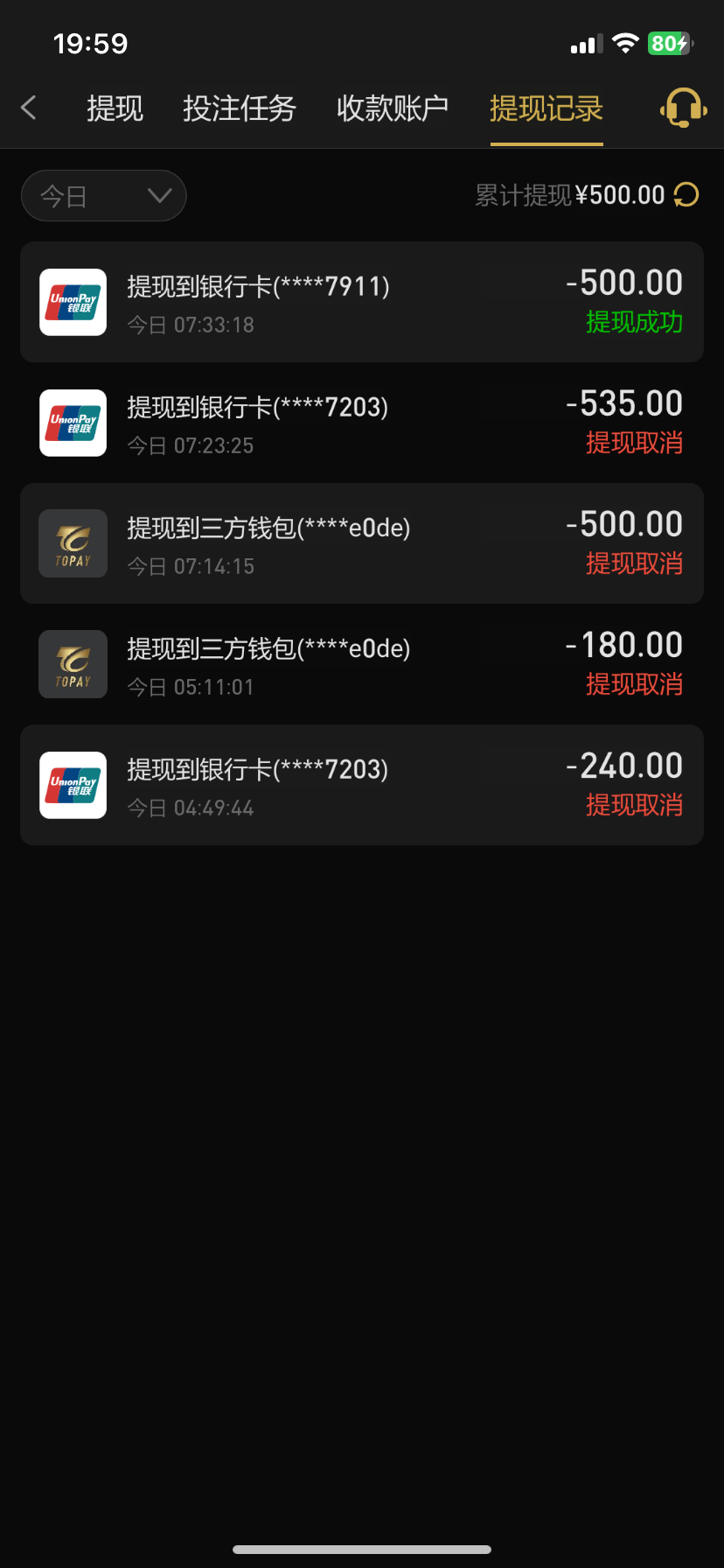This screenshot has height=1568, width=724.
Task: Switch to the 提现 tab
Action: (x=115, y=107)
